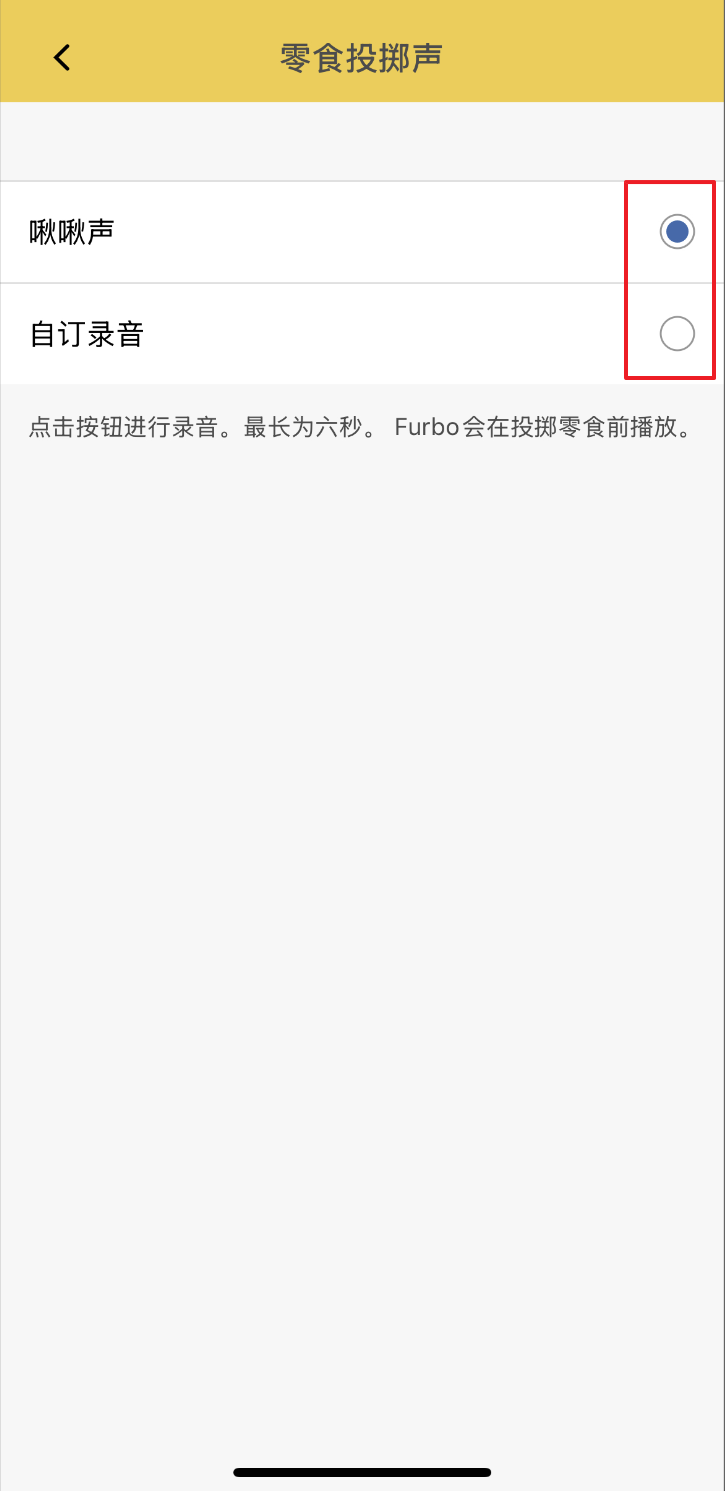
Task: Toggle the filled radio button for 啾啾声
Action: pyautogui.click(x=677, y=231)
